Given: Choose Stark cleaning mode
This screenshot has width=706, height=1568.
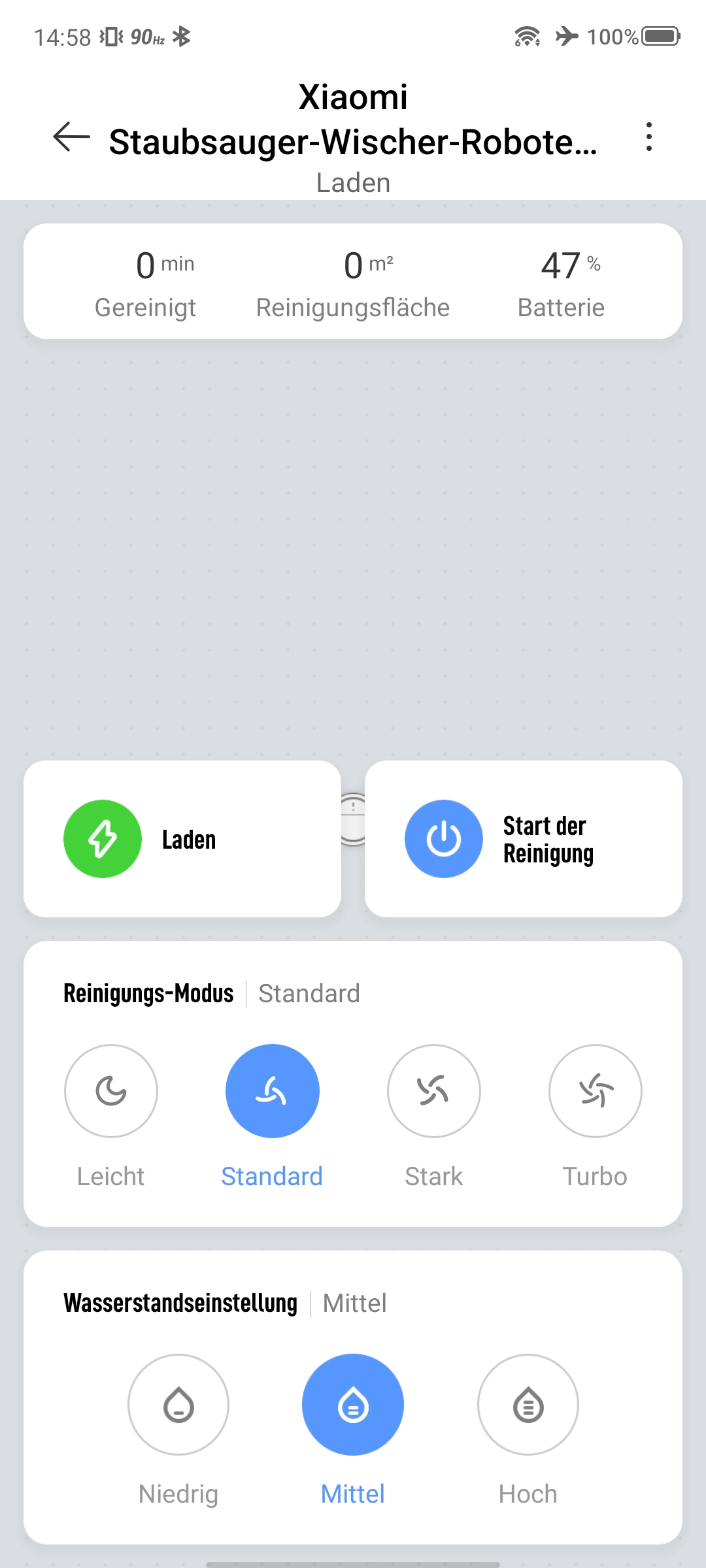Looking at the screenshot, I should click(434, 1091).
